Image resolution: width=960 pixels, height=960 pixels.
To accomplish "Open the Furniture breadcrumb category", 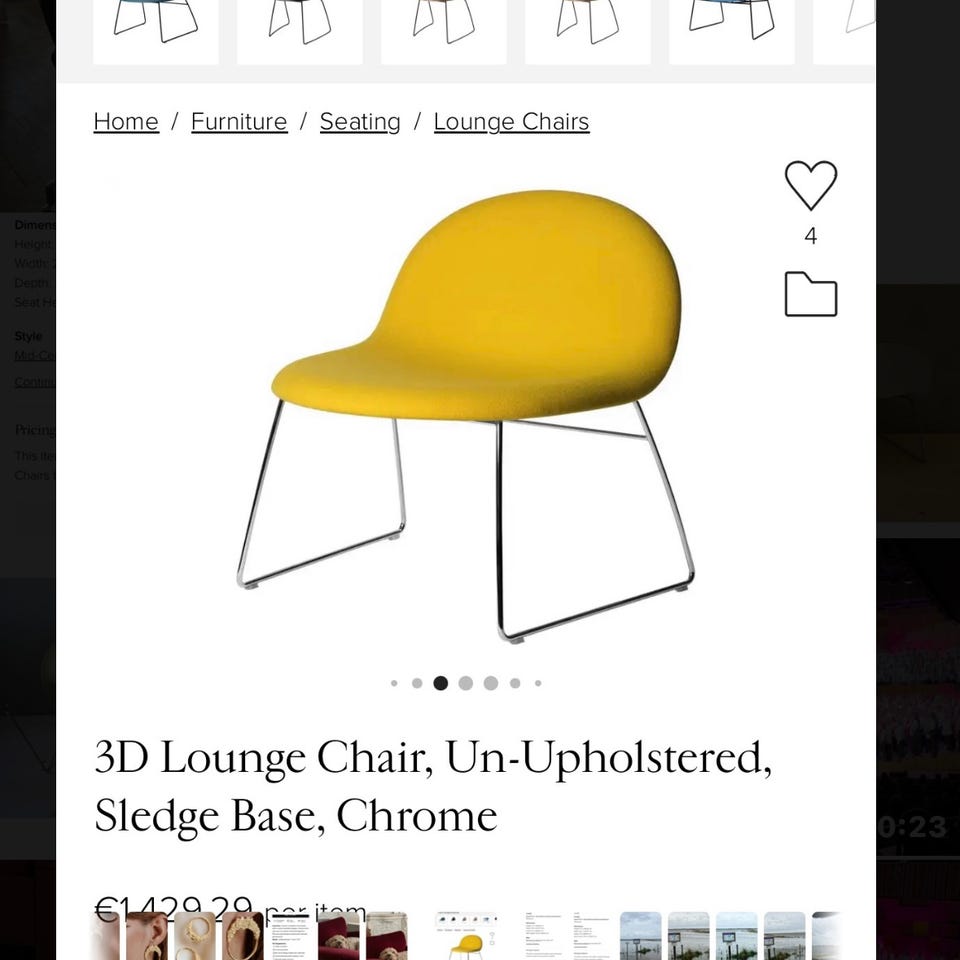I will (x=239, y=122).
